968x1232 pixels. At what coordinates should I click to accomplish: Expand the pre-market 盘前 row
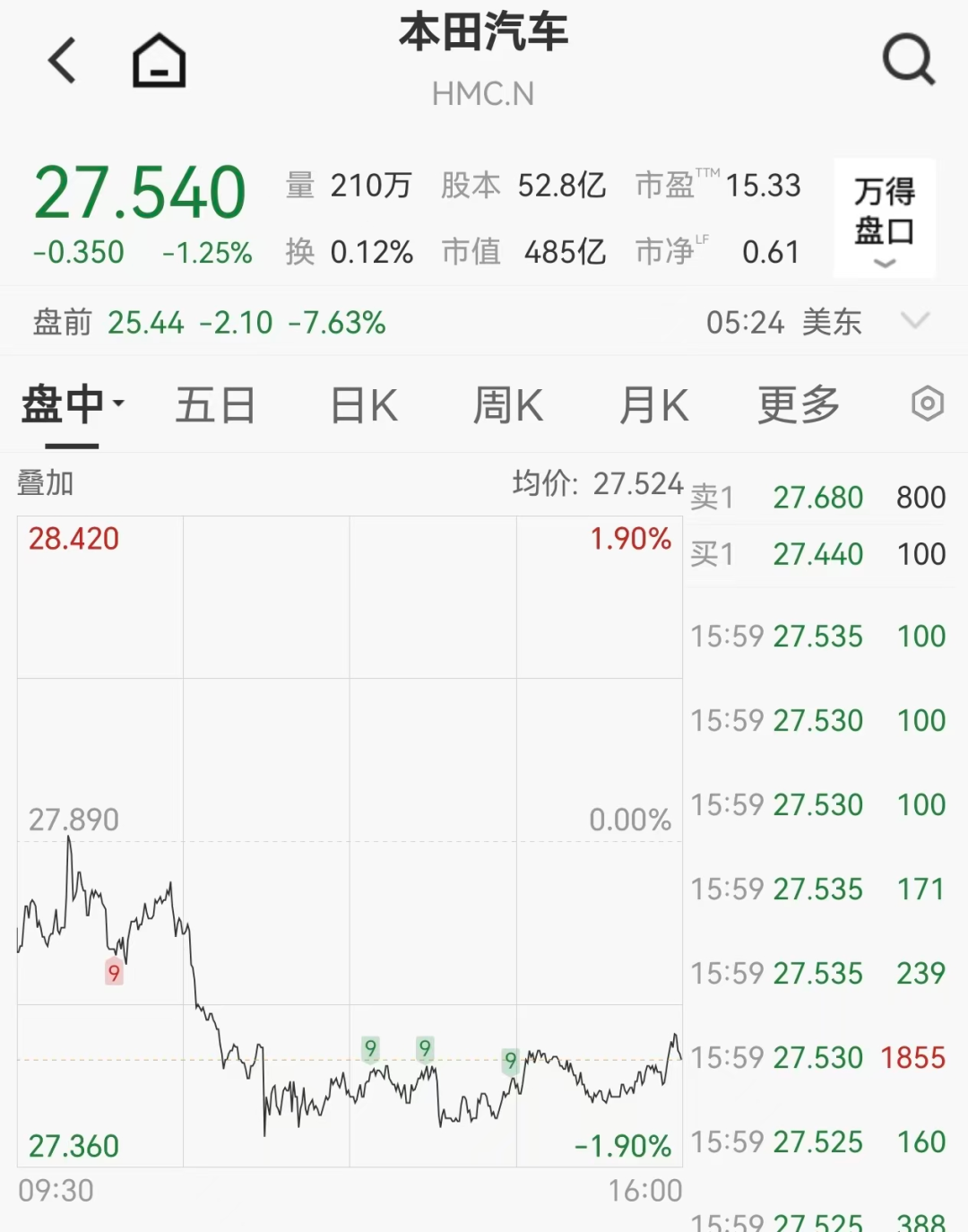click(914, 321)
